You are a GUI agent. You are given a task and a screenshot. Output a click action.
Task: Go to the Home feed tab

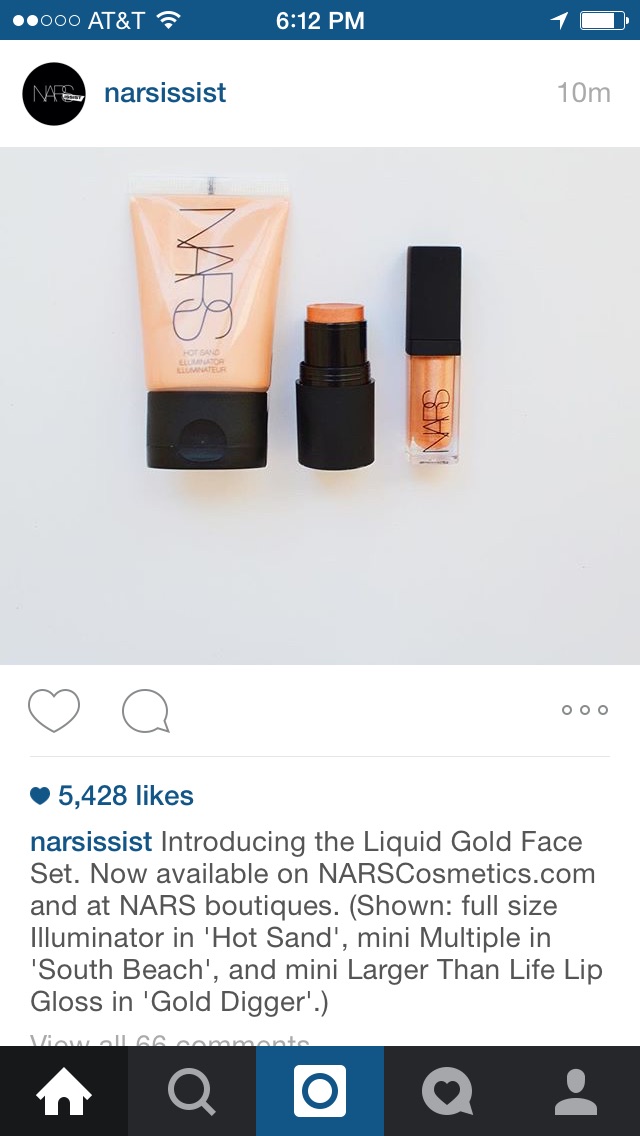coord(64,1091)
